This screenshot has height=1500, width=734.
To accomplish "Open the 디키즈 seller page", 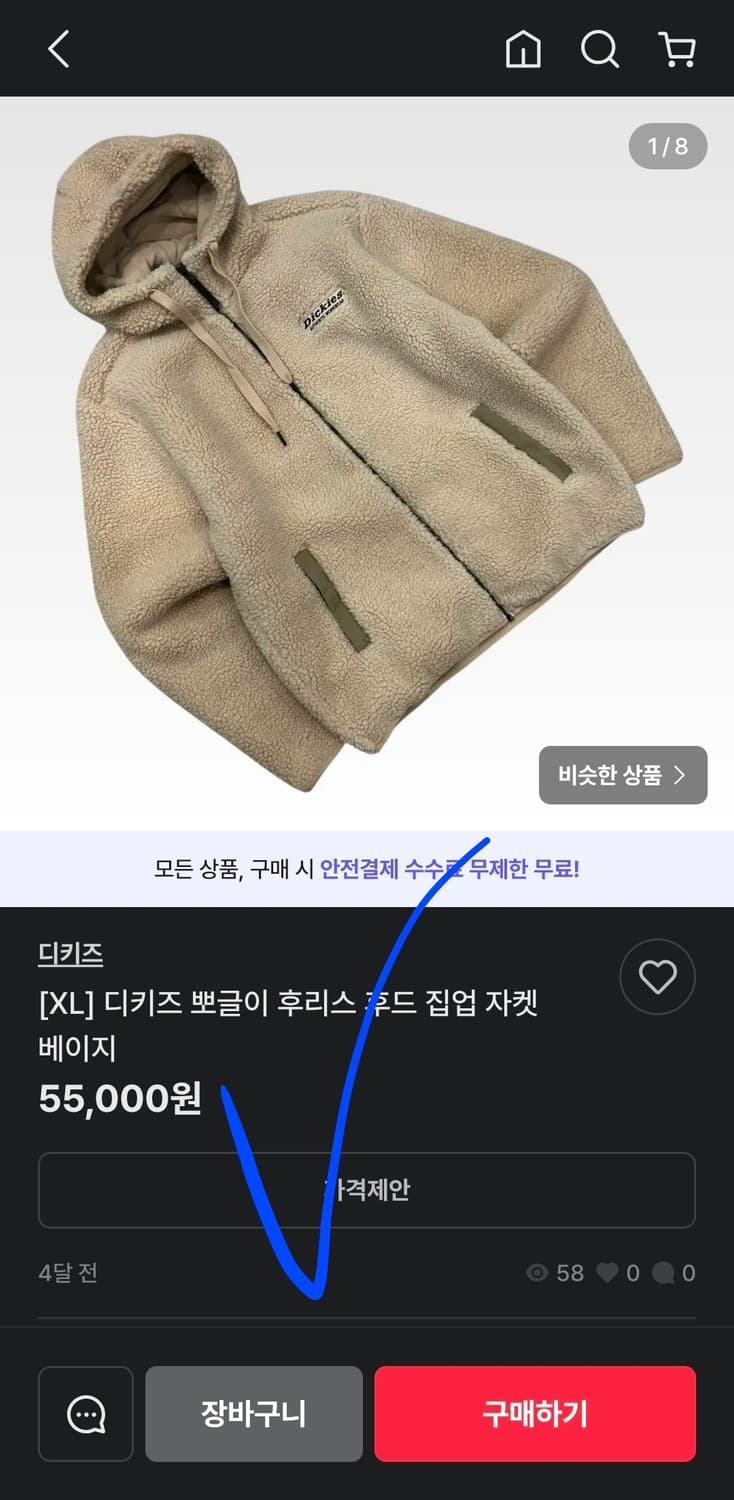I will (x=69, y=955).
